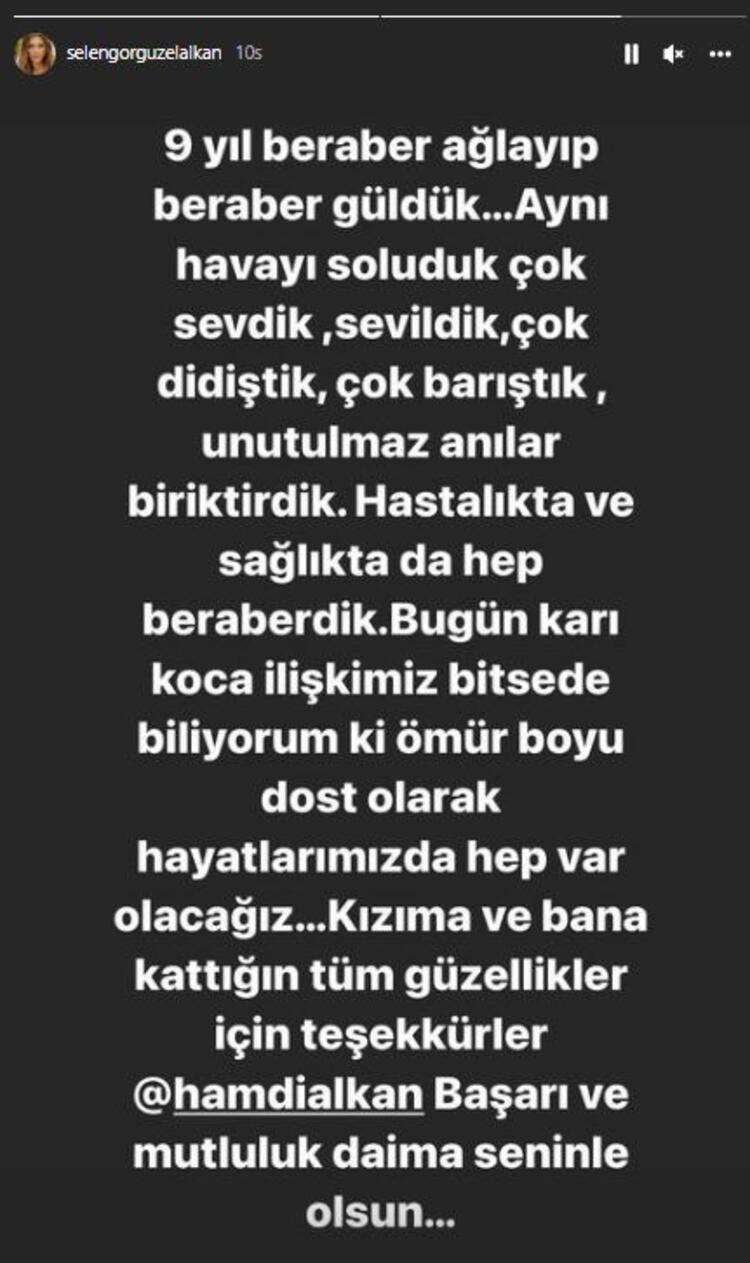Image resolution: width=750 pixels, height=1263 pixels.
Task: Open selengorguzelalkan's profile picture
Action: (x=34, y=54)
